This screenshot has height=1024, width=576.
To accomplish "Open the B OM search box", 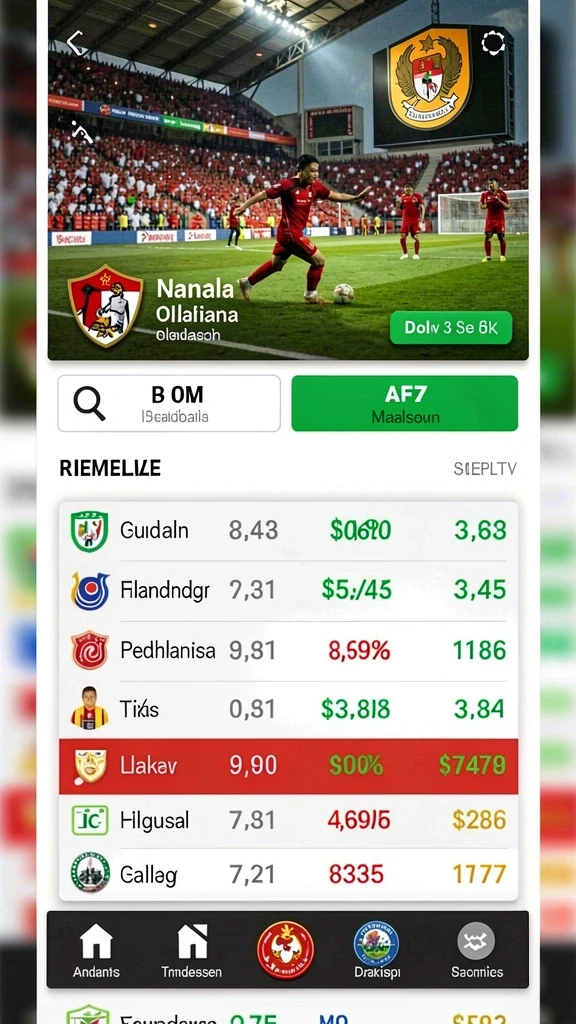I will [169, 404].
